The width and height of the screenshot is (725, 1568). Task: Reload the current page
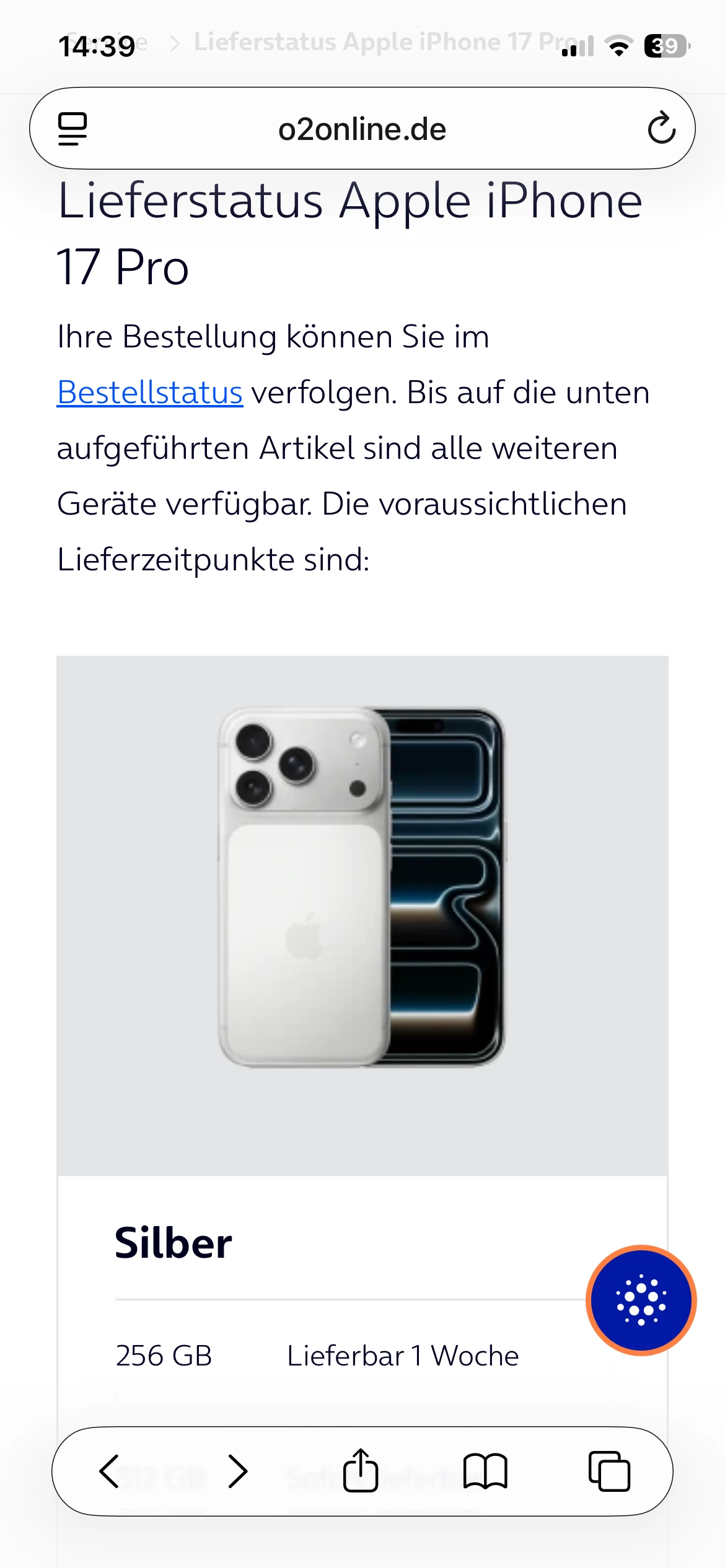pos(661,128)
